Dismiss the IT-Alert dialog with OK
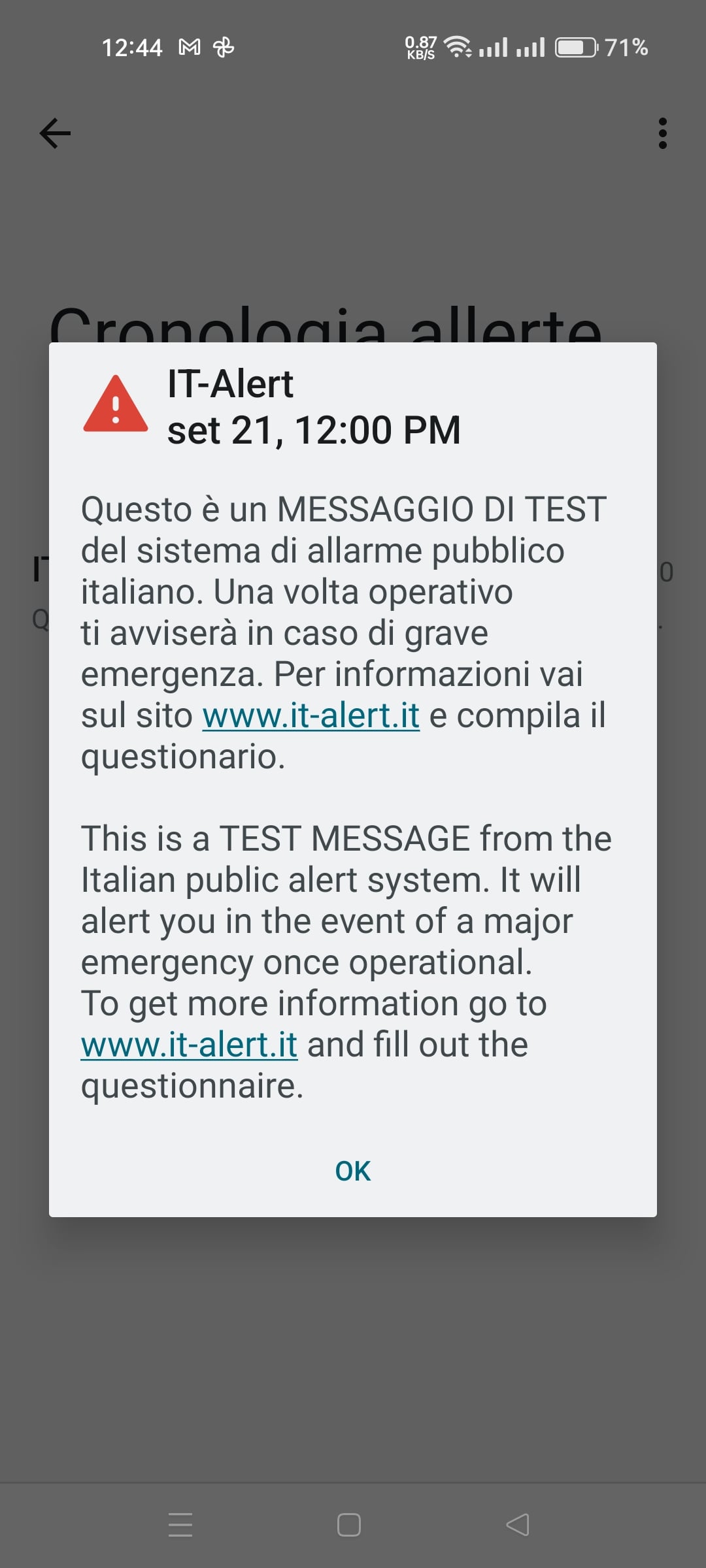This screenshot has width=706, height=1568. coord(352,1171)
